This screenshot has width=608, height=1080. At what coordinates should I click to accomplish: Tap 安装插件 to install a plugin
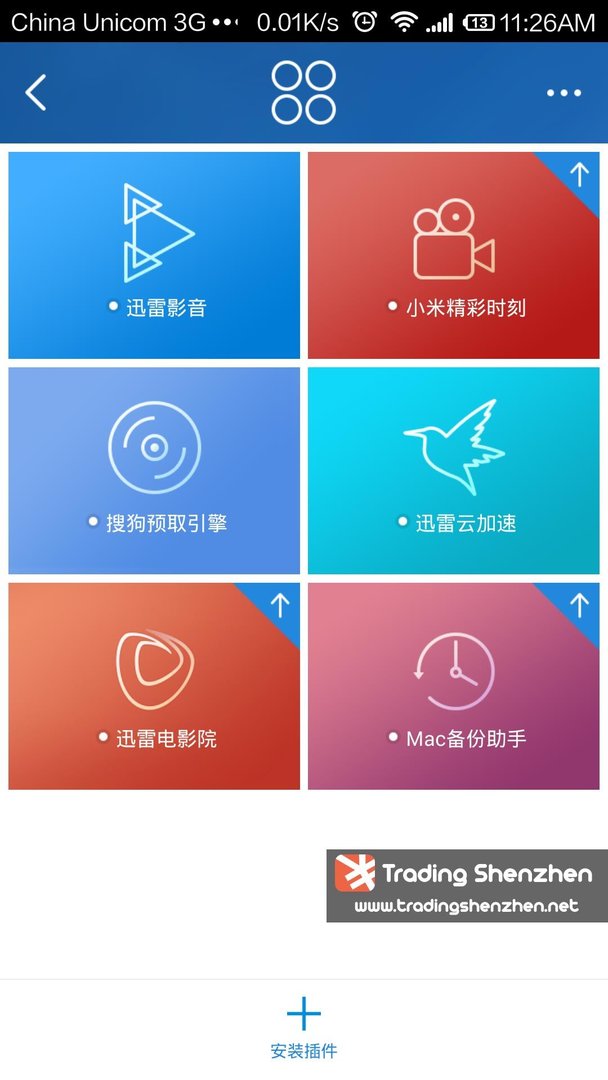click(304, 1028)
